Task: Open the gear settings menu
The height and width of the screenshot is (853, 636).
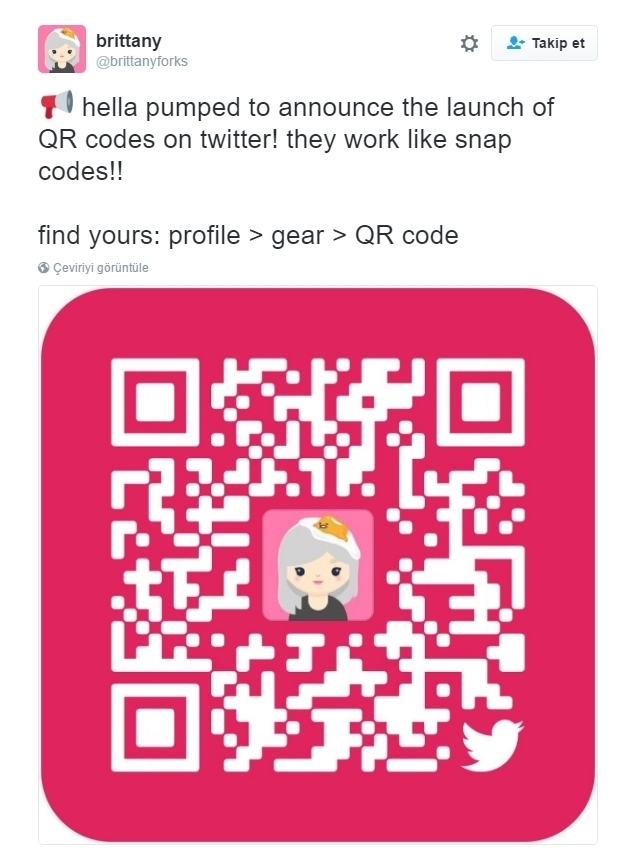Action: [x=469, y=43]
